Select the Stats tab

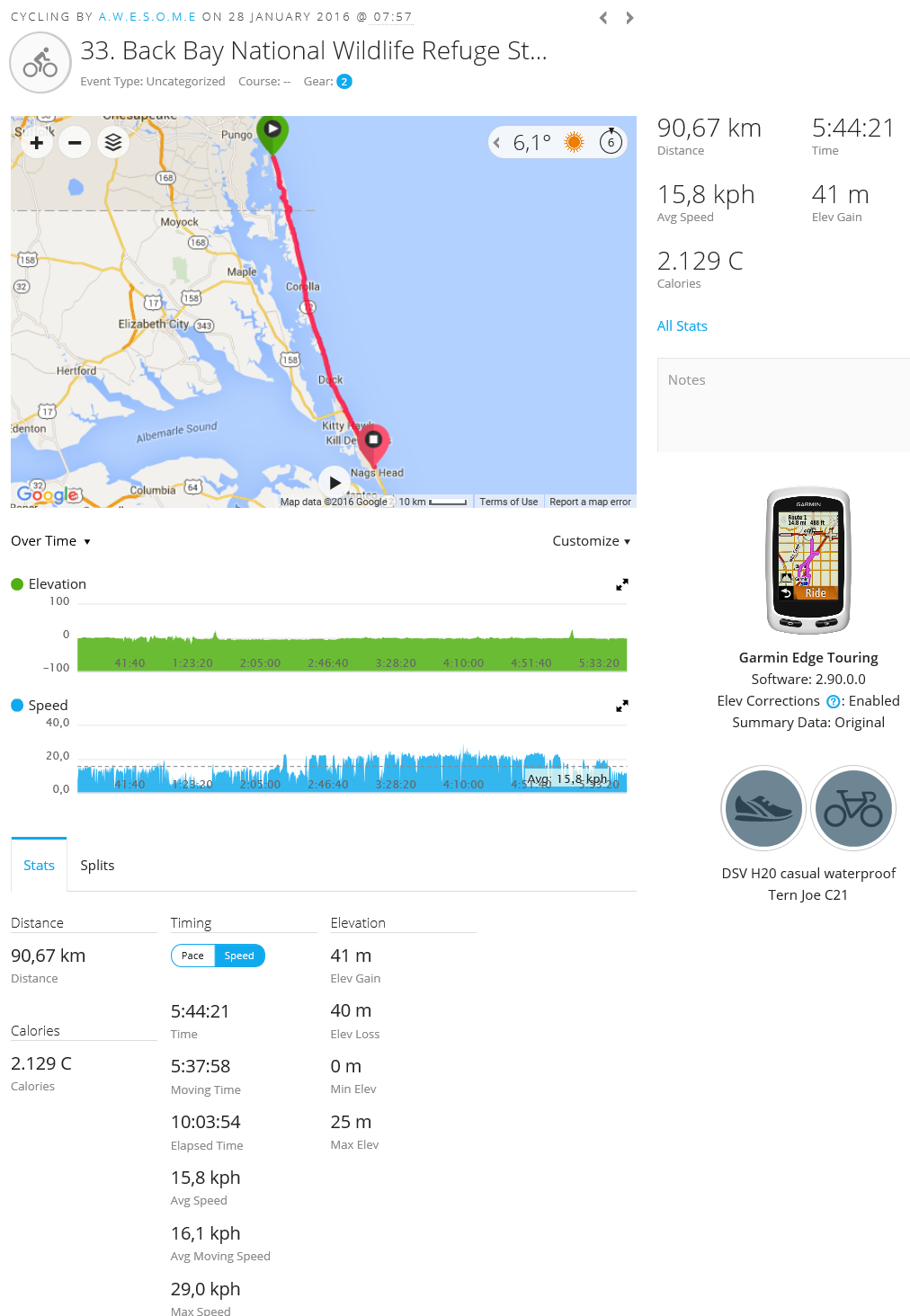pos(39,866)
